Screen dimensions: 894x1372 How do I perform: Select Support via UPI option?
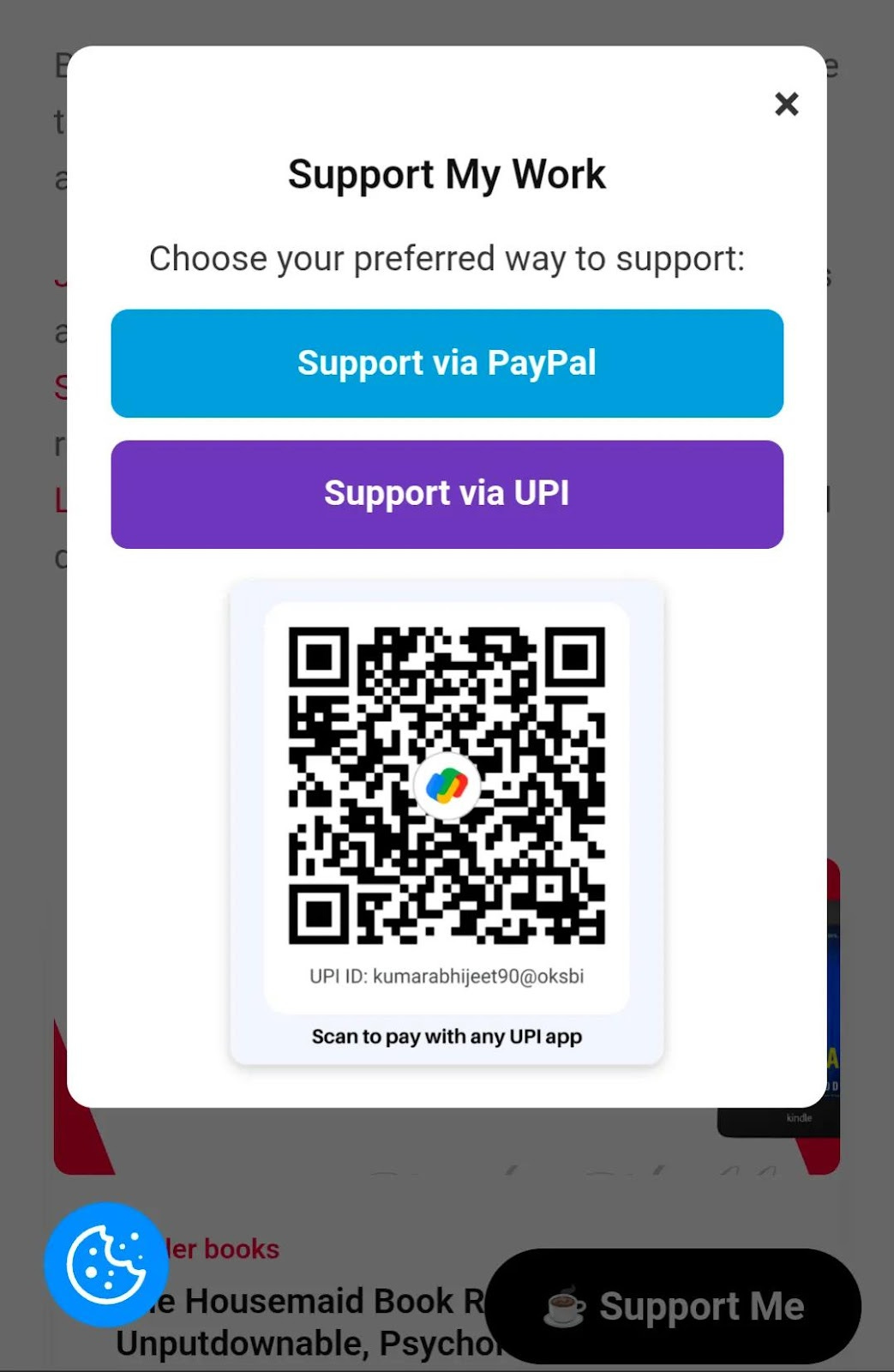point(447,495)
